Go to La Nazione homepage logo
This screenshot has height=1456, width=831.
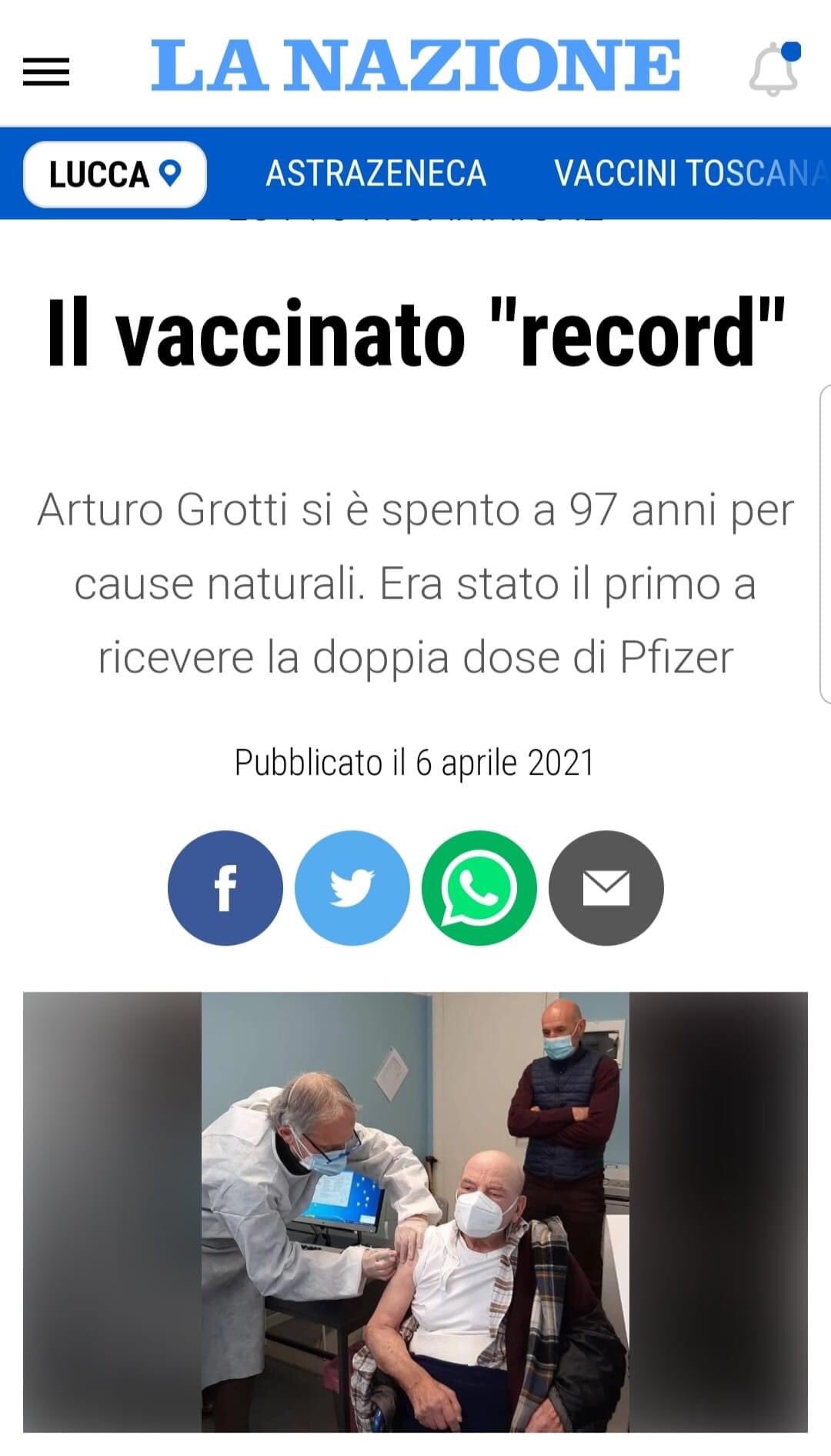point(415,66)
